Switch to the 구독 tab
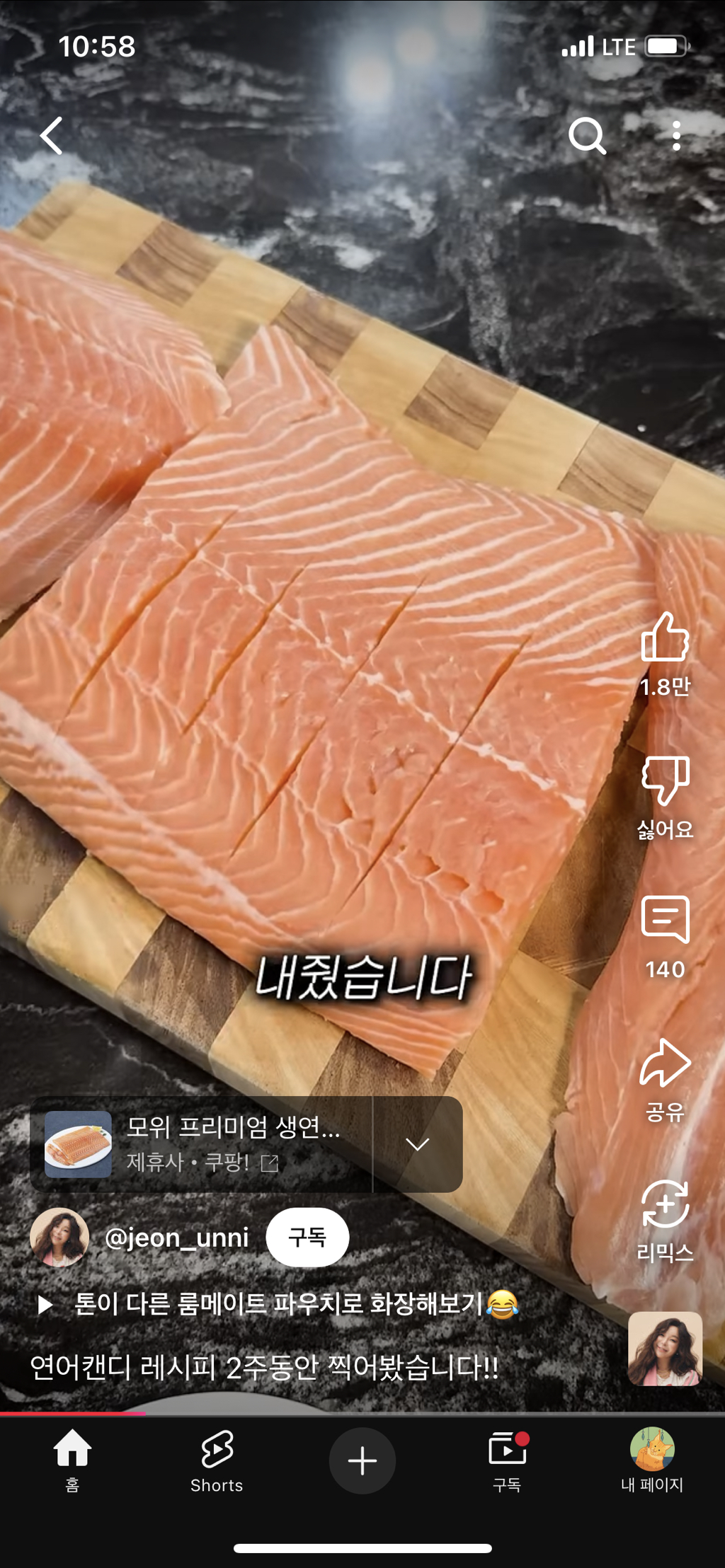 (507, 1460)
